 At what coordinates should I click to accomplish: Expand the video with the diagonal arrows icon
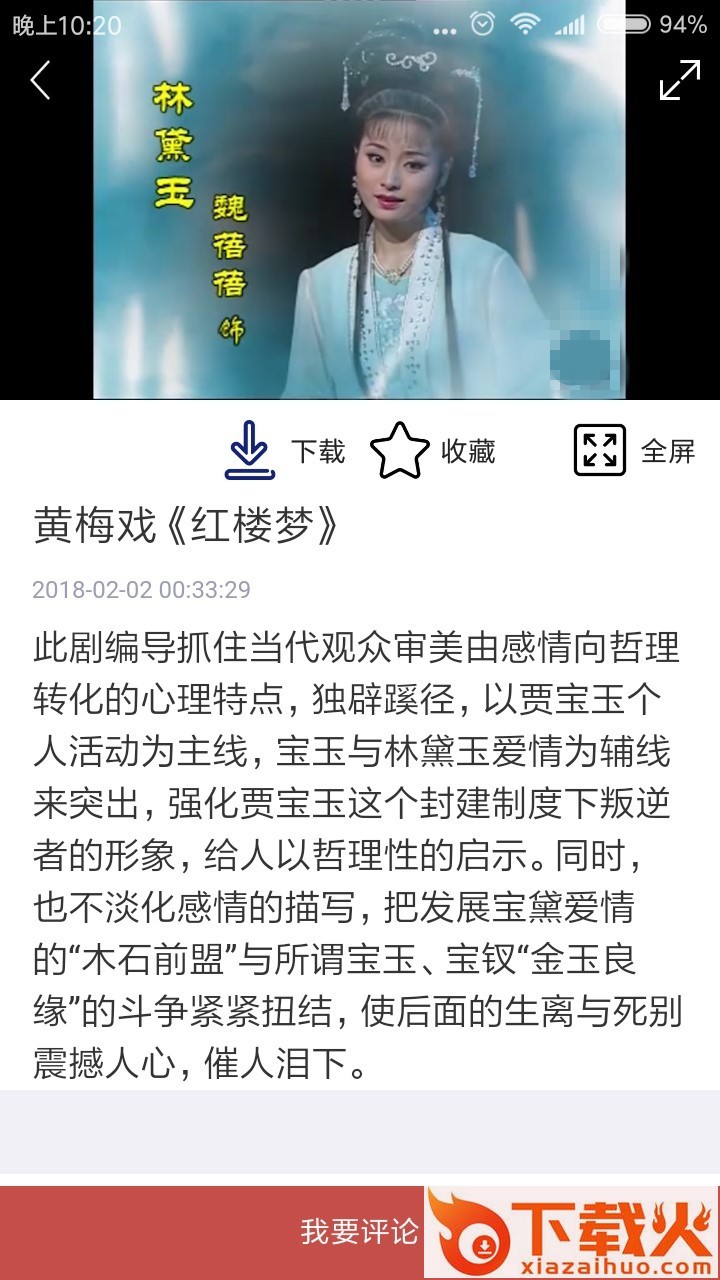680,80
